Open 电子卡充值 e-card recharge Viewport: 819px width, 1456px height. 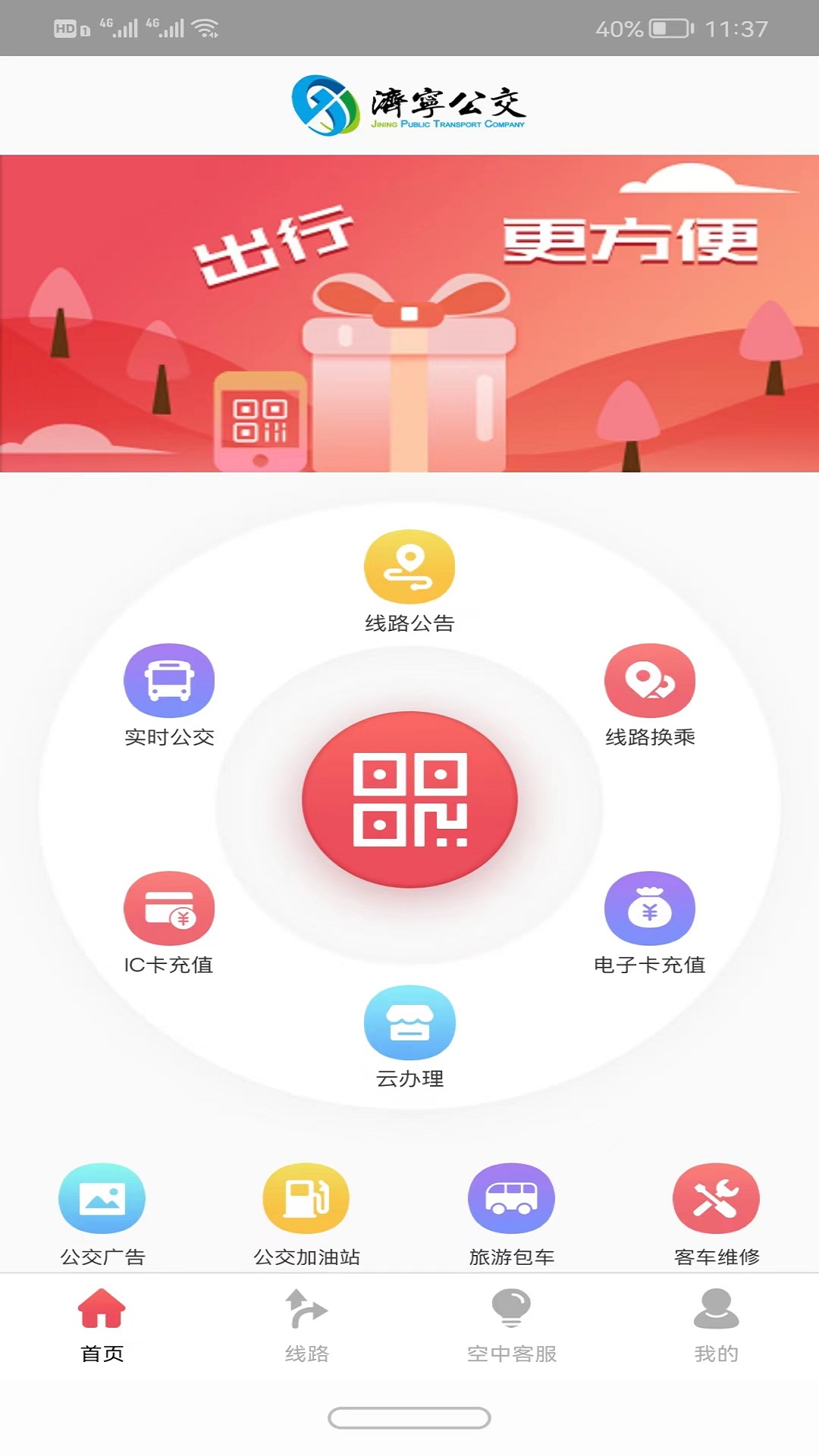[x=650, y=908]
